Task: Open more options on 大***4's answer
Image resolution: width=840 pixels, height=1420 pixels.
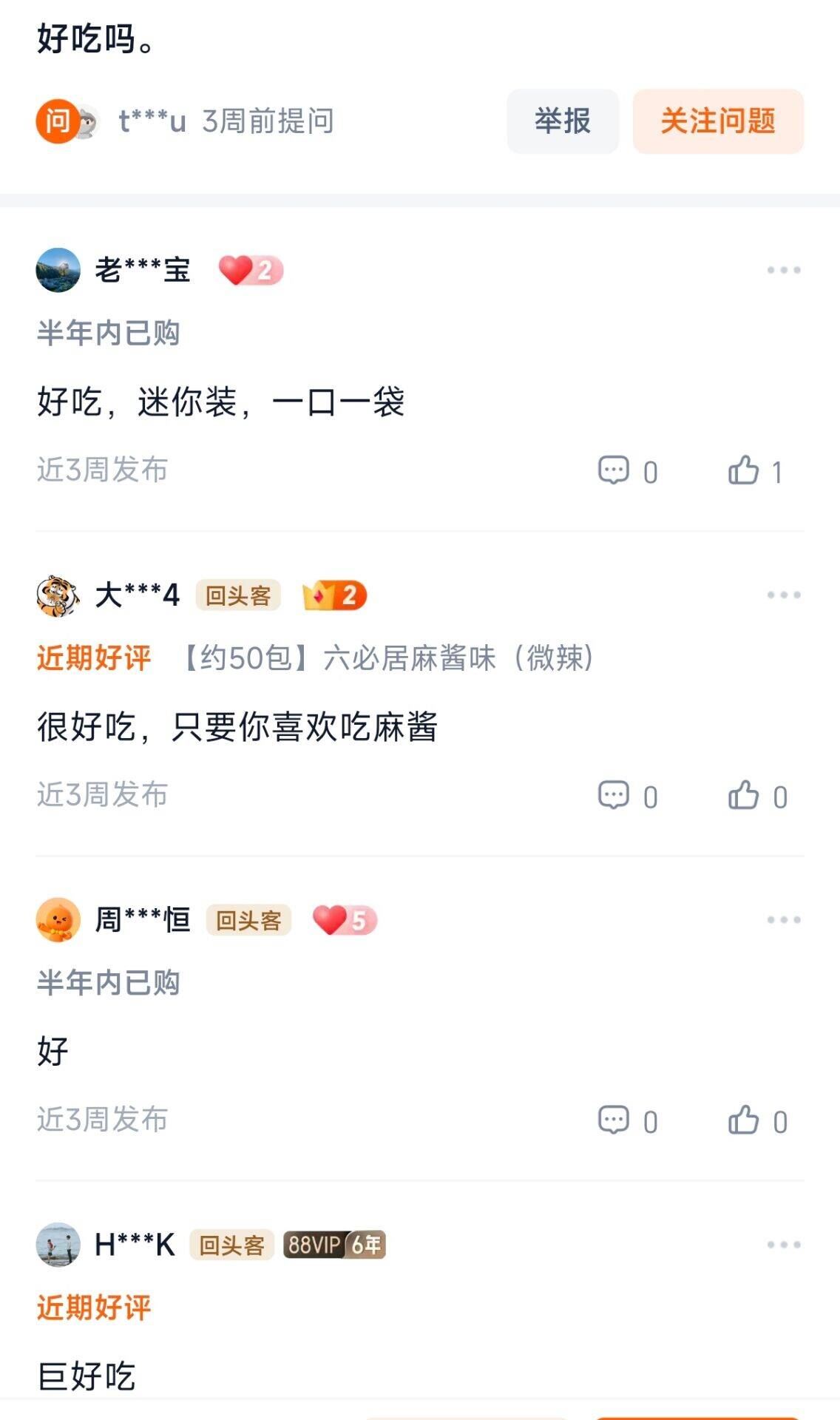Action: click(x=783, y=595)
